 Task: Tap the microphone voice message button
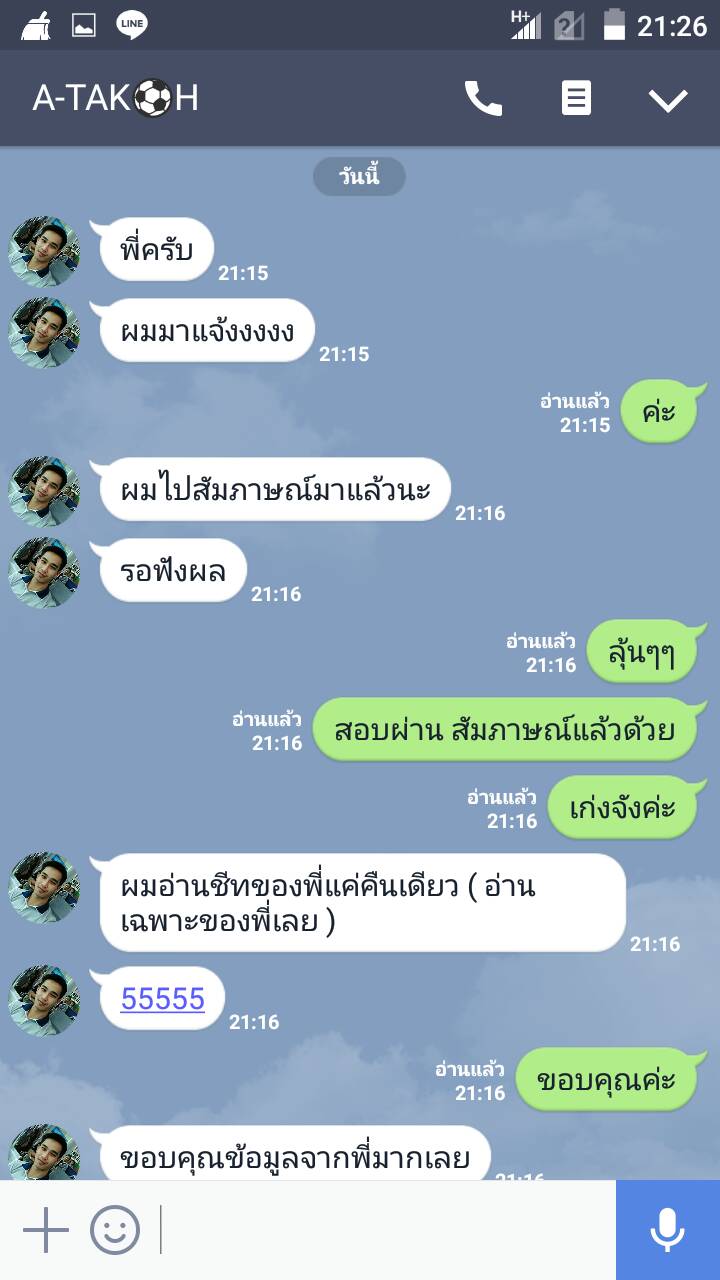click(x=668, y=1230)
